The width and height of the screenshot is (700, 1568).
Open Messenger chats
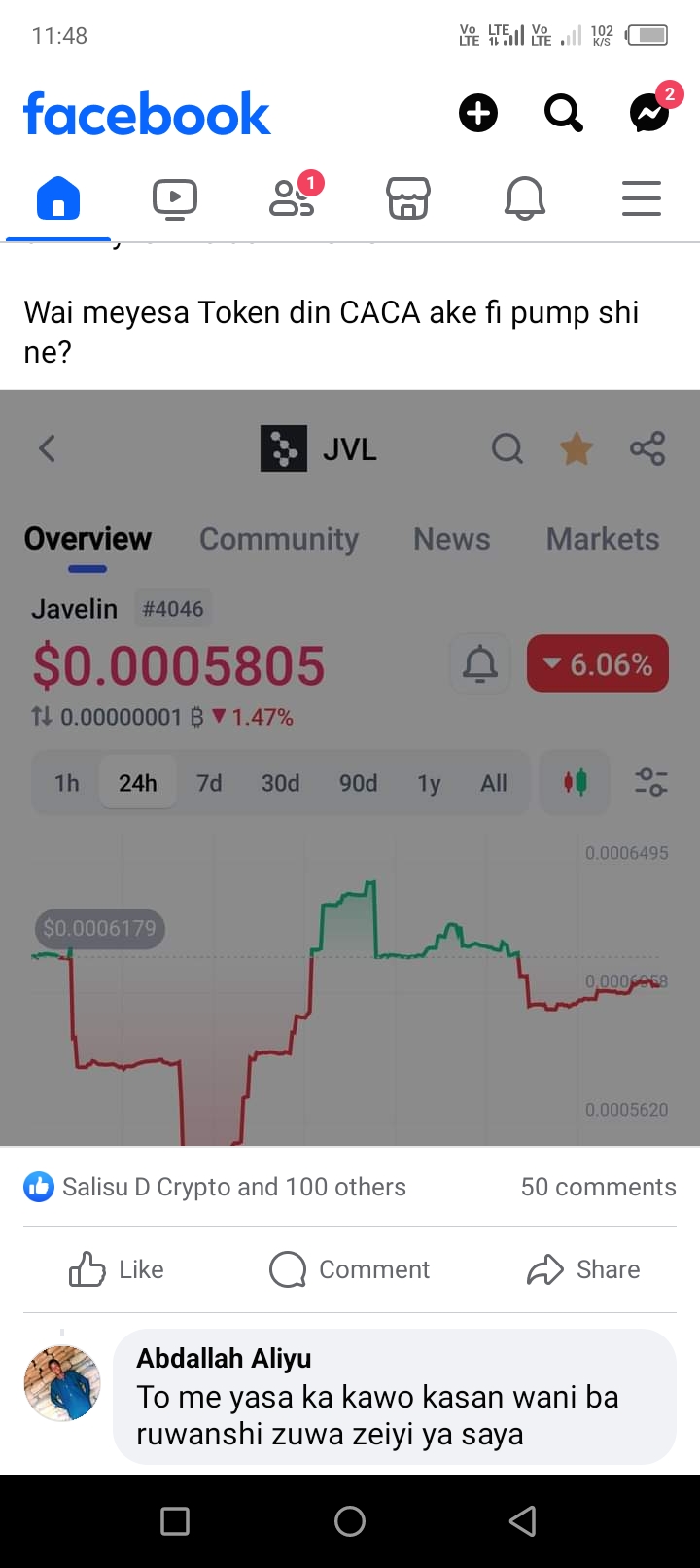649,114
